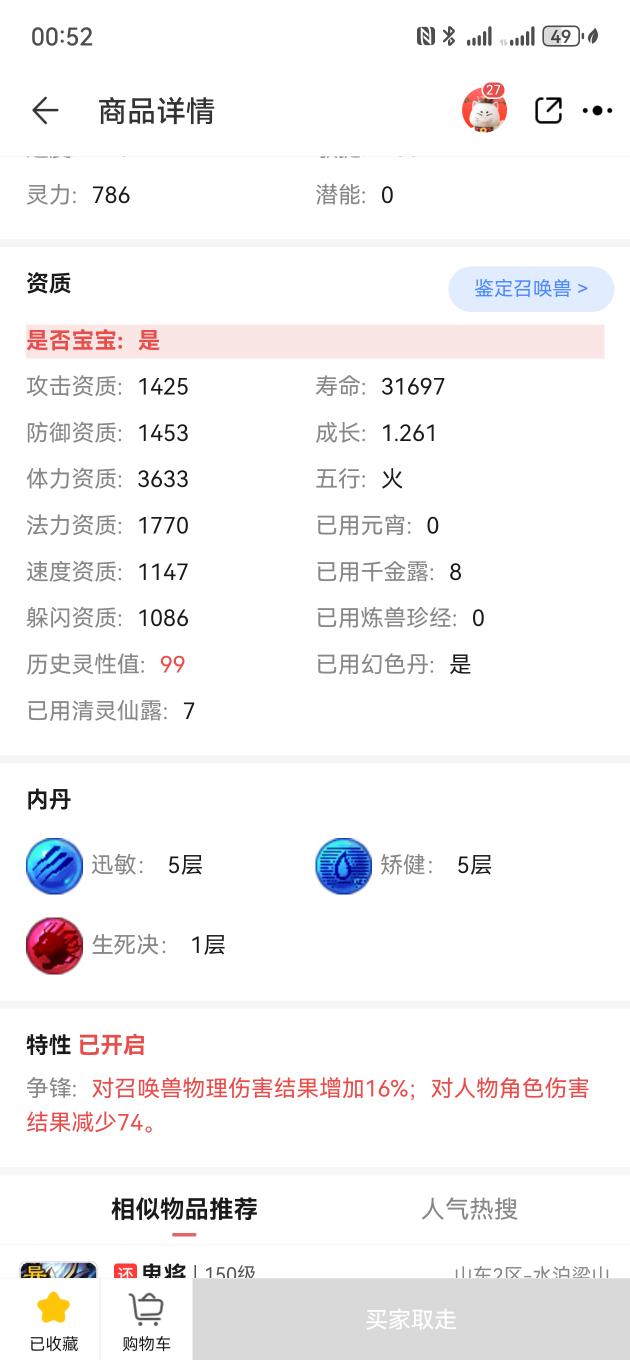The height and width of the screenshot is (1360, 630).
Task: Open the avatar with 27 notifications
Action: [484, 110]
